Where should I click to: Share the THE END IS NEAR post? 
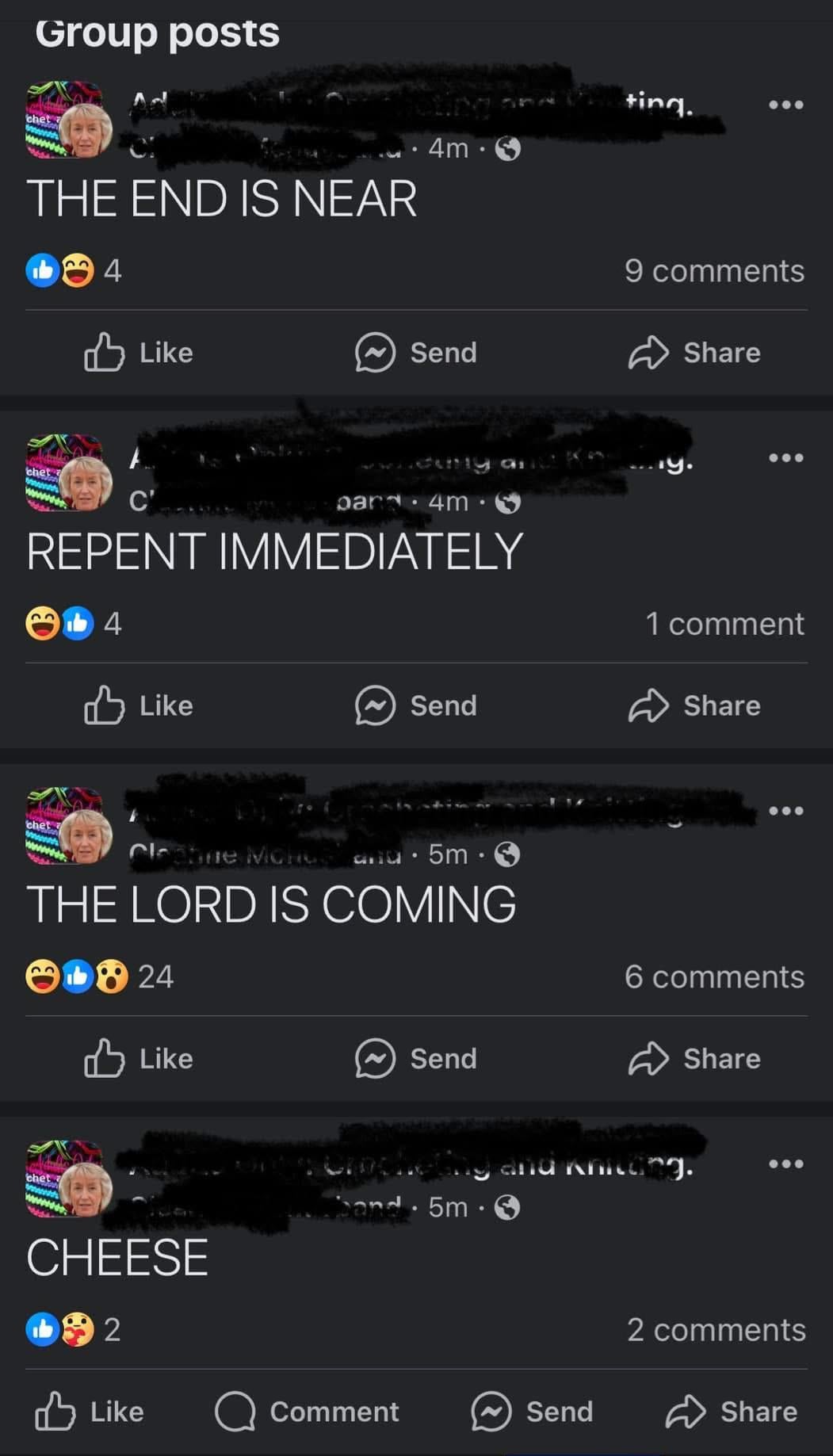(x=694, y=353)
